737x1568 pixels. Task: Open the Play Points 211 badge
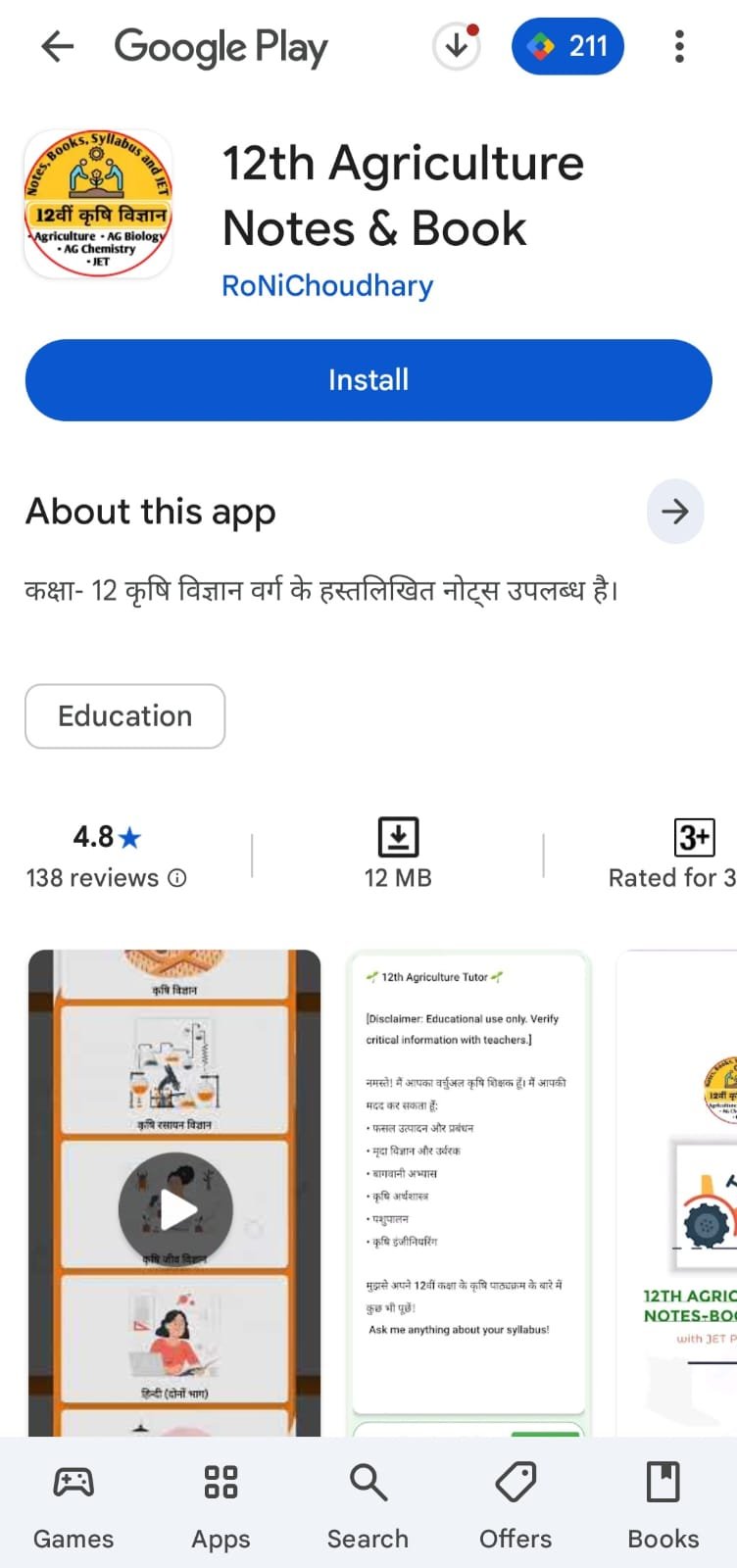pyautogui.click(x=567, y=46)
